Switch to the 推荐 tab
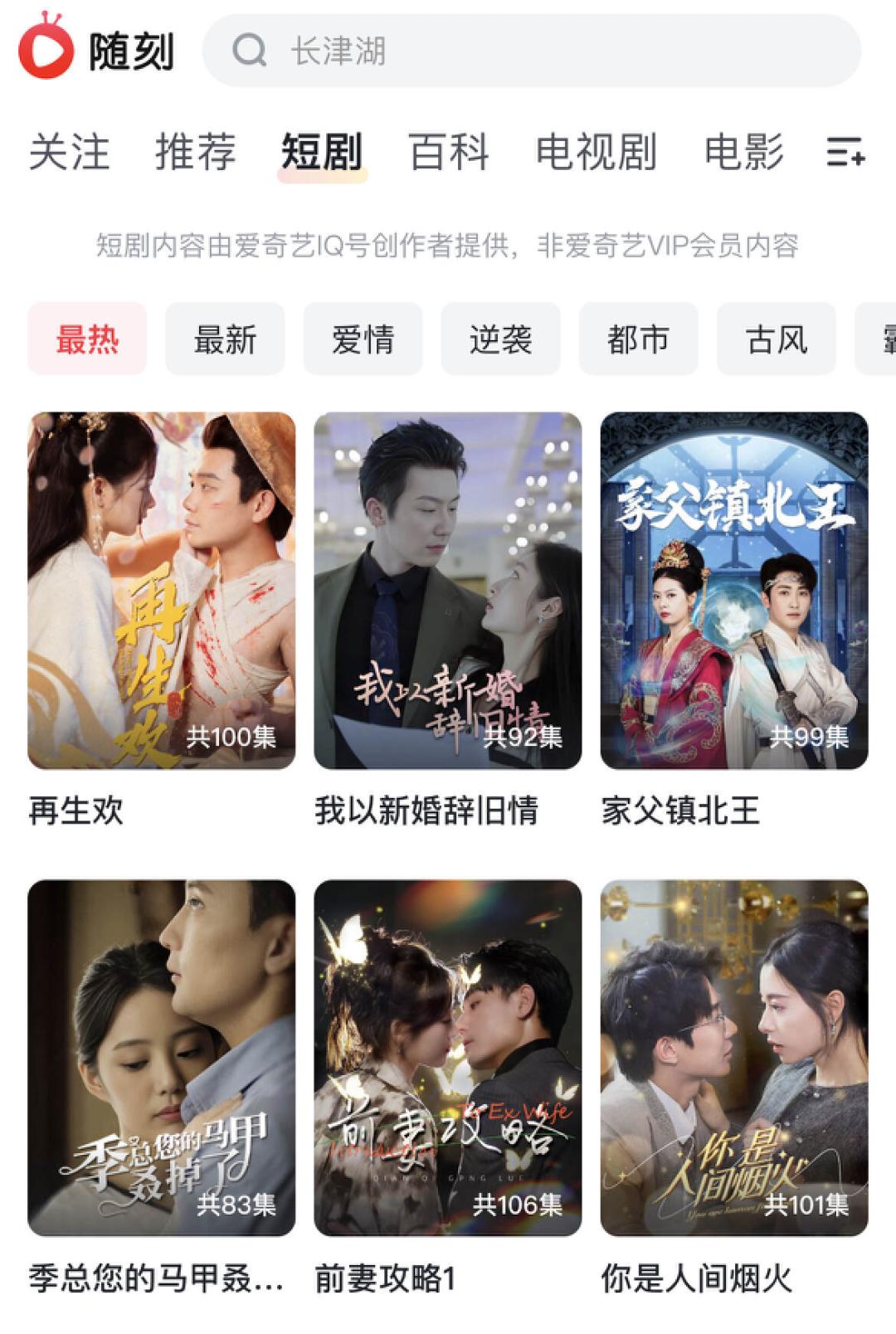 click(196, 153)
